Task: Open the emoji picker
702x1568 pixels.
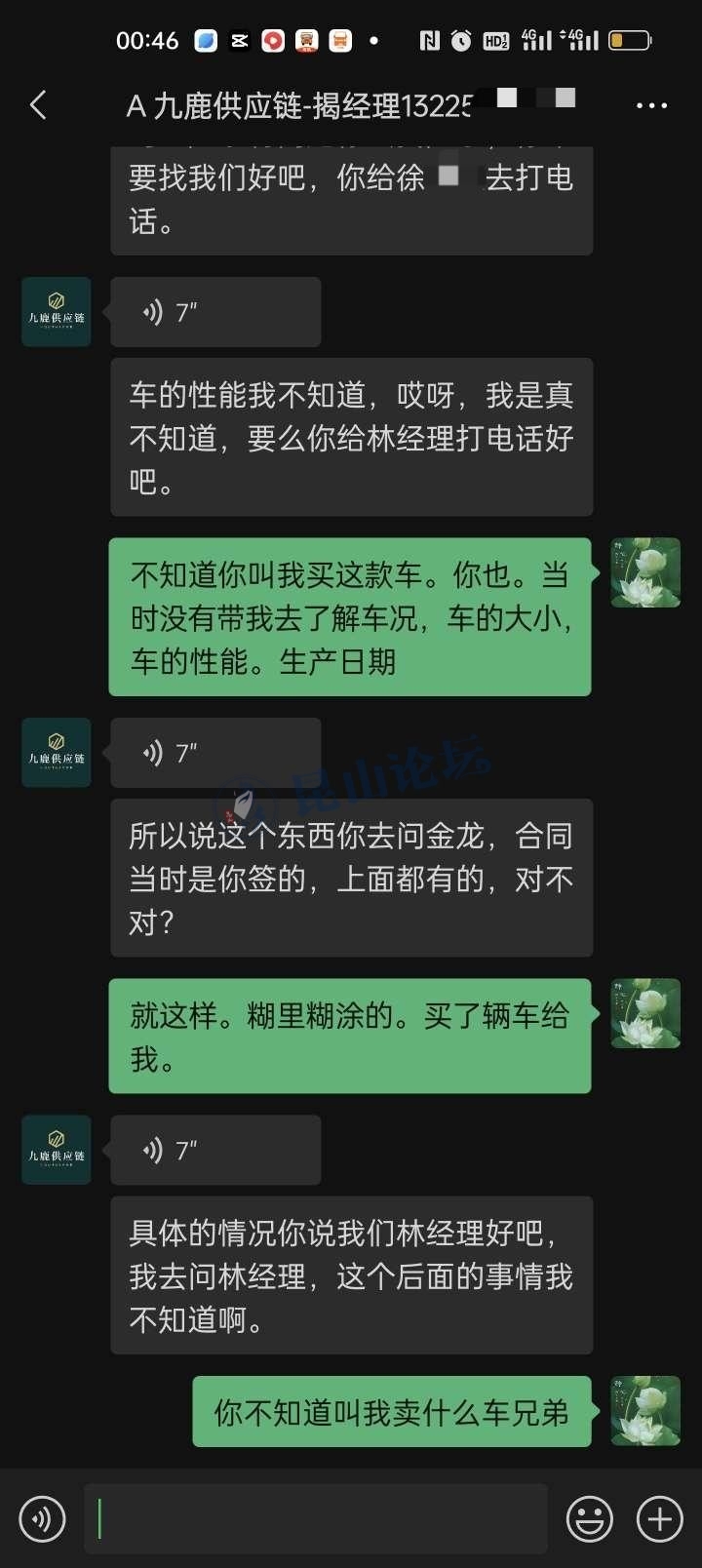Action: (590, 1518)
